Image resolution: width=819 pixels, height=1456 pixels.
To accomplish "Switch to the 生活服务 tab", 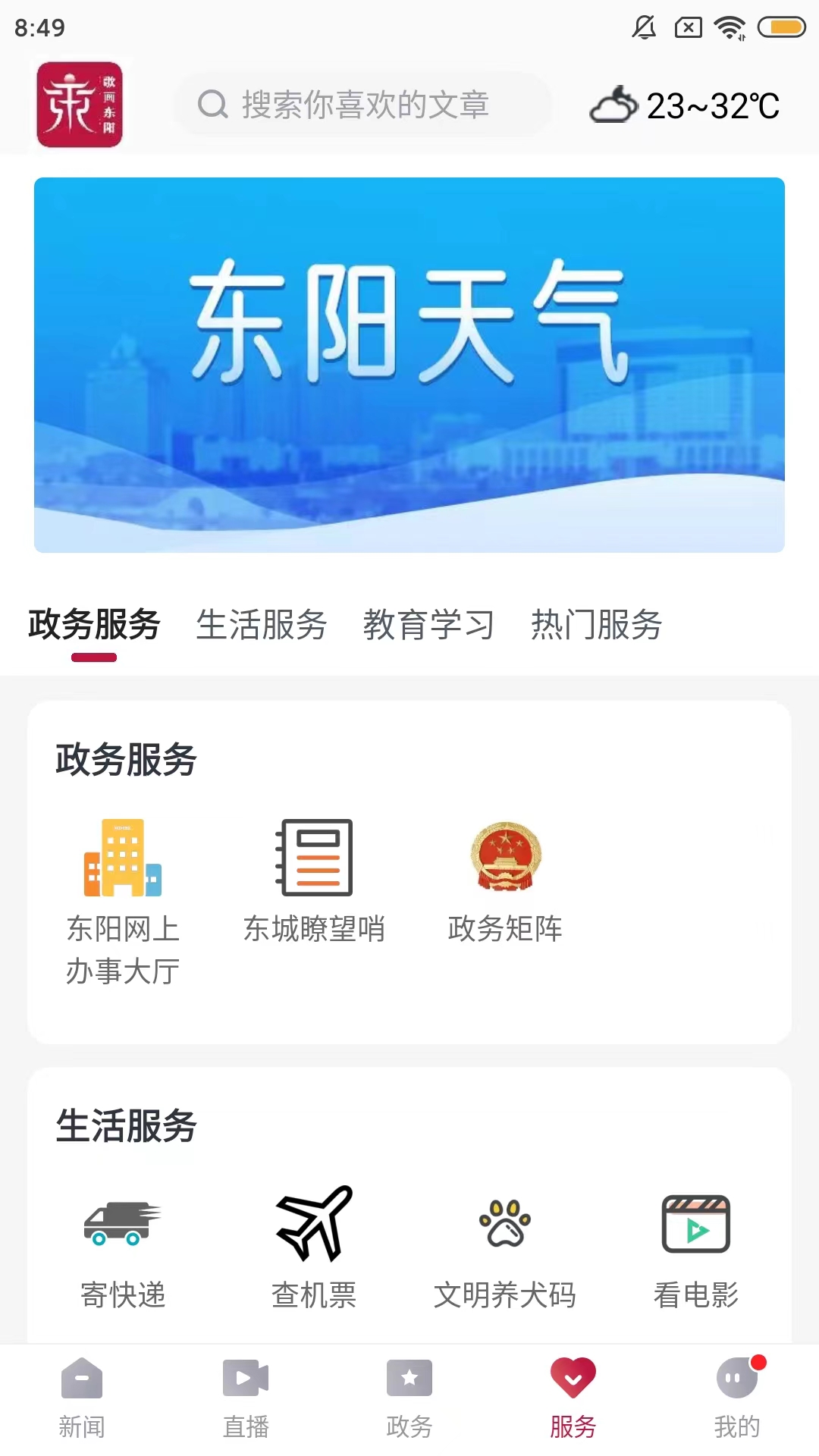I will click(x=262, y=626).
